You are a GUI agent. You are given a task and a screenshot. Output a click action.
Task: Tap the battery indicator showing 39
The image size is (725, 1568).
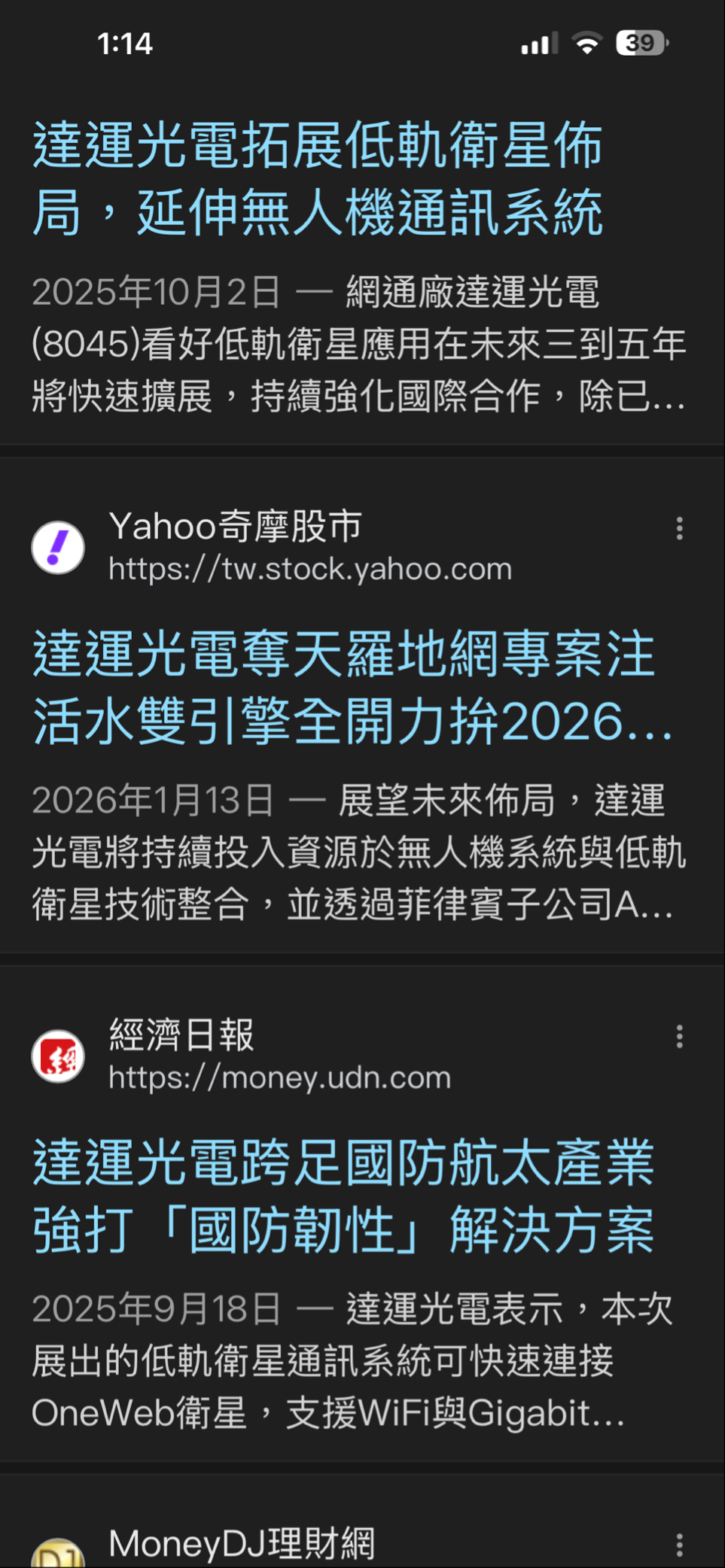click(x=639, y=43)
